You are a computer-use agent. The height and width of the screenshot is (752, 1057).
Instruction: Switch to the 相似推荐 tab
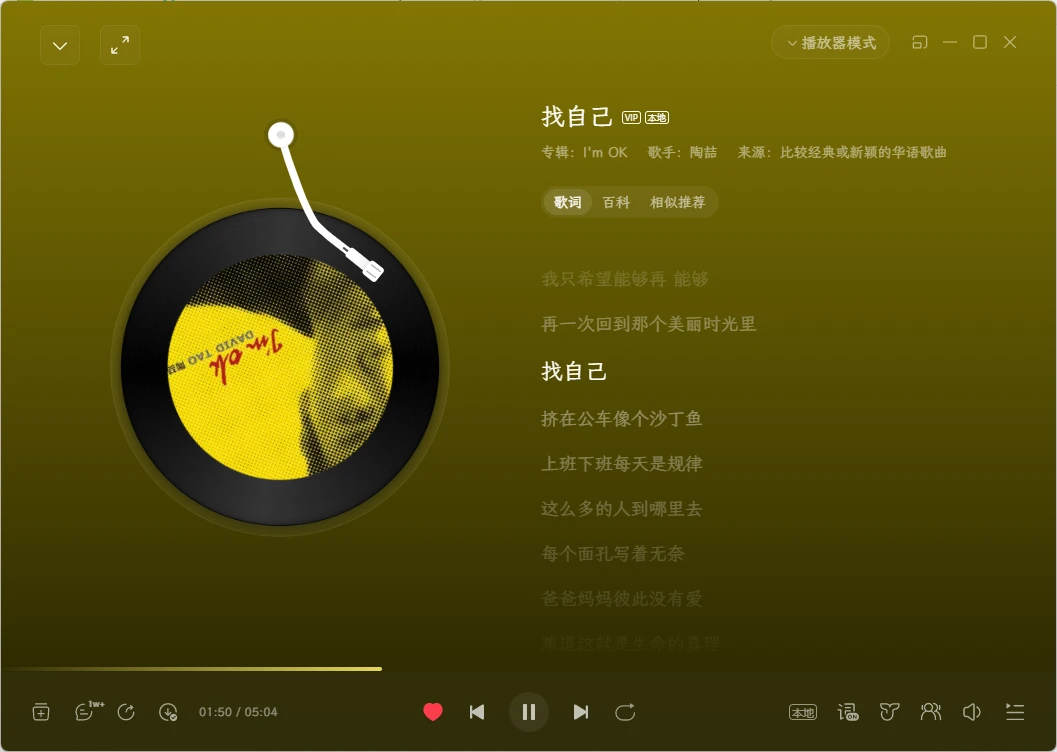tap(677, 202)
